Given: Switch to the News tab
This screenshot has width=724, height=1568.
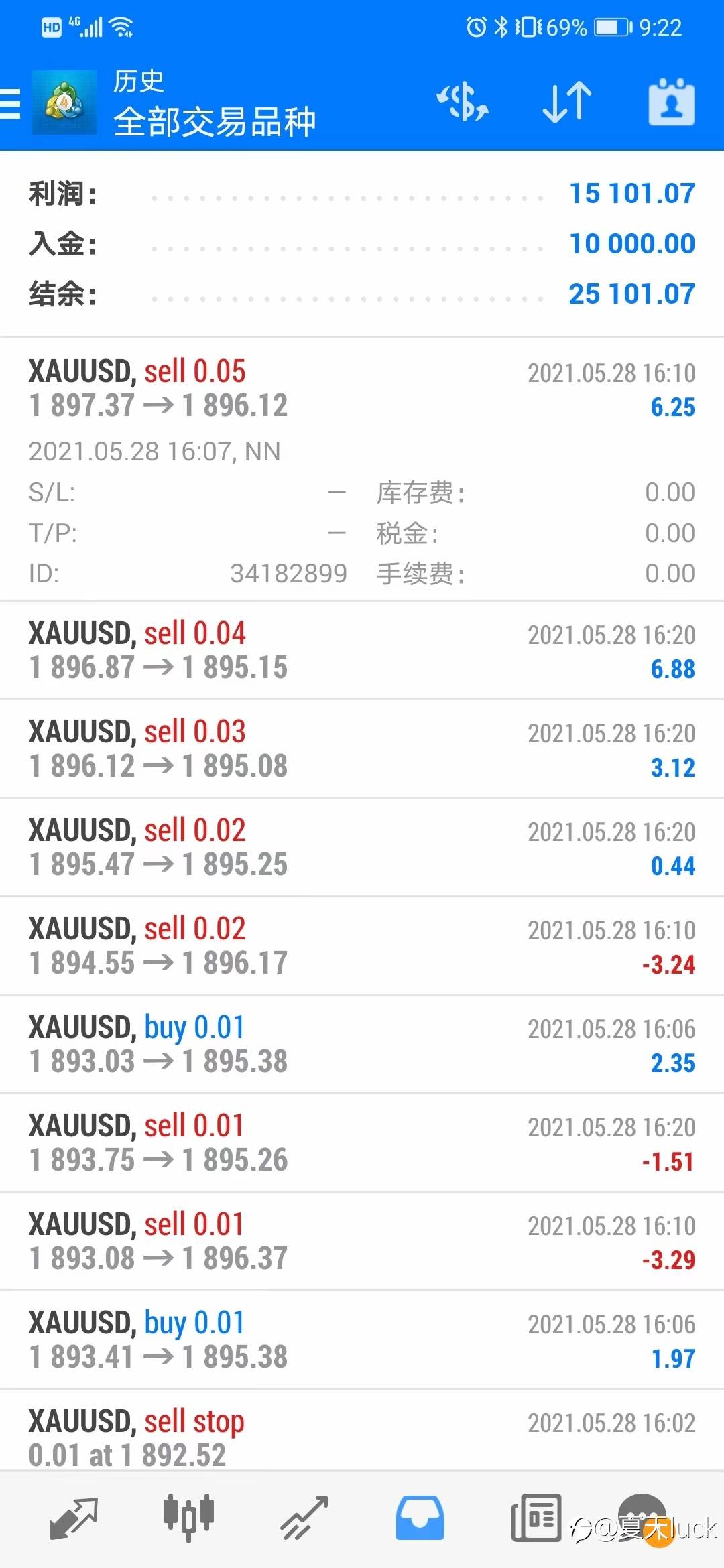Looking at the screenshot, I should [536, 1518].
